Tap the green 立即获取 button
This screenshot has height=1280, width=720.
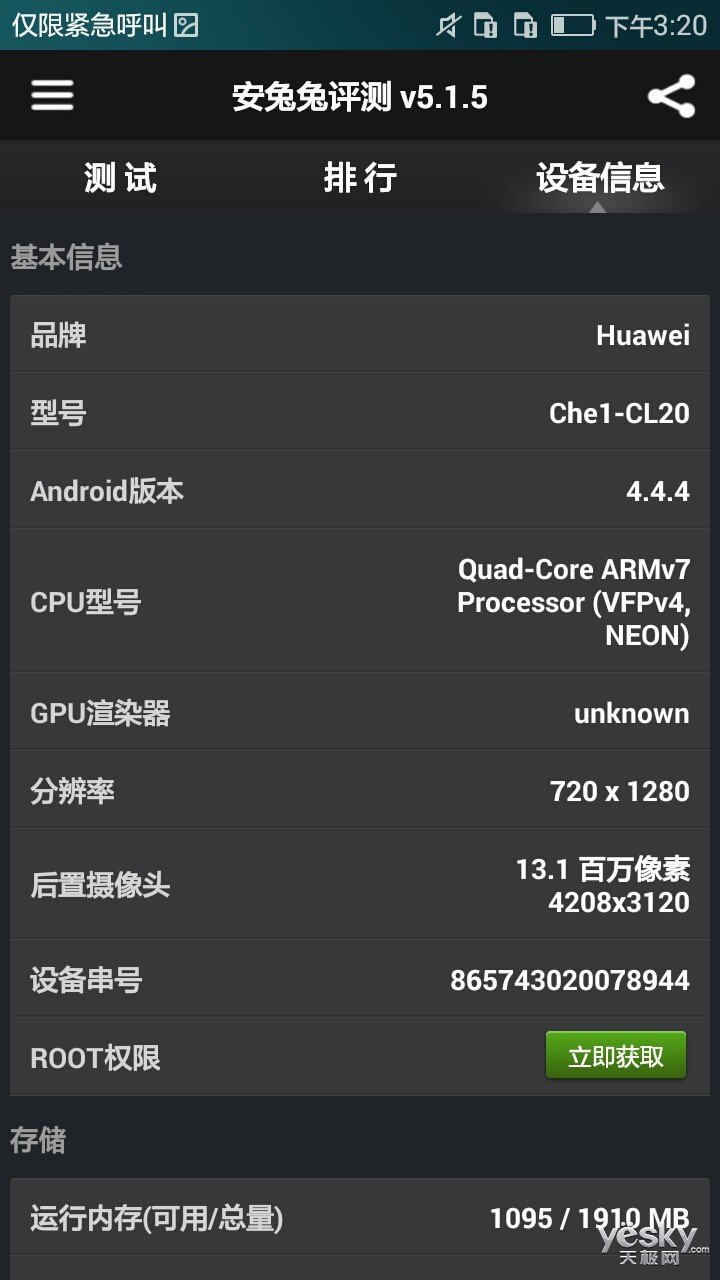(x=616, y=1056)
